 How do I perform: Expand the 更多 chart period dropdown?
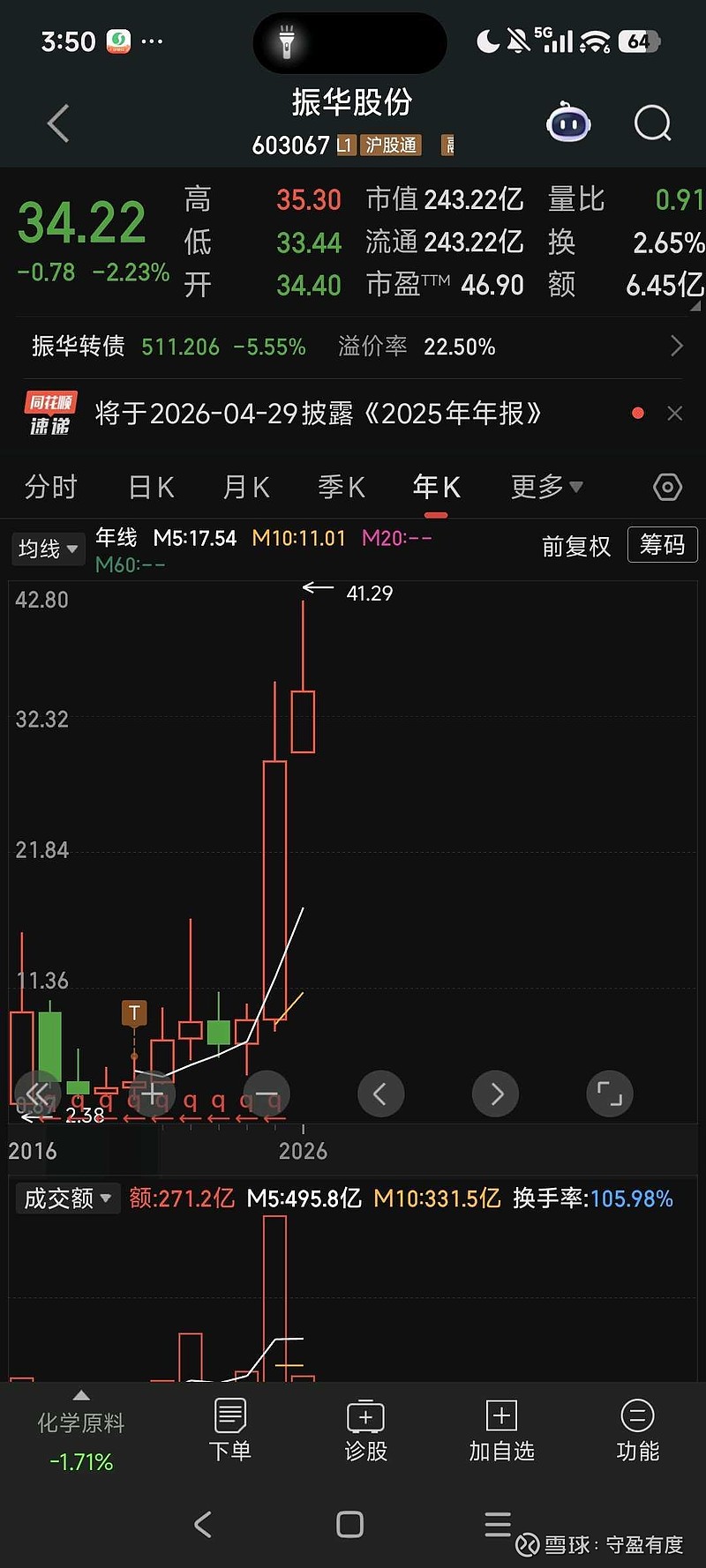[545, 487]
